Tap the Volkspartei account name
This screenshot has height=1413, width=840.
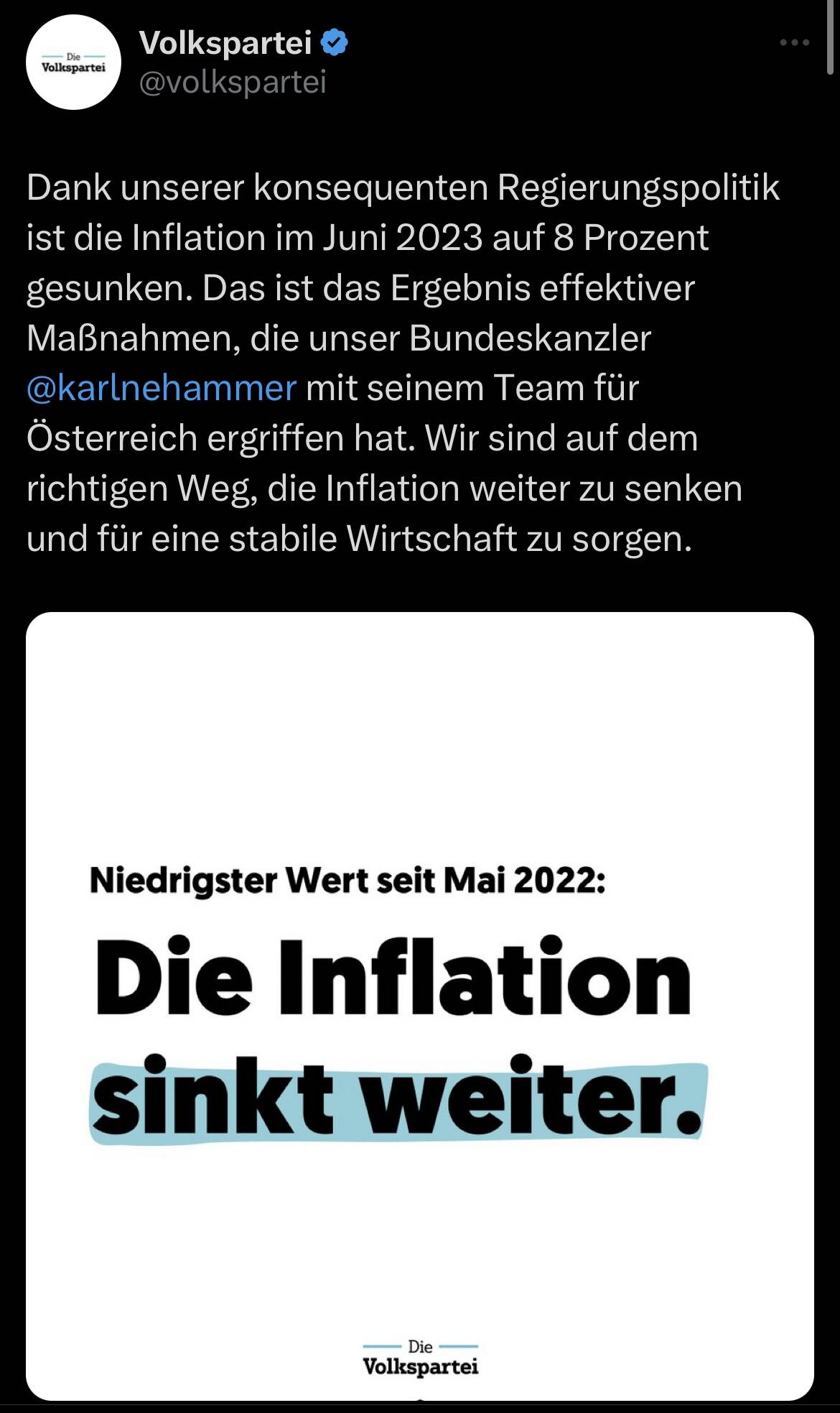(225, 43)
